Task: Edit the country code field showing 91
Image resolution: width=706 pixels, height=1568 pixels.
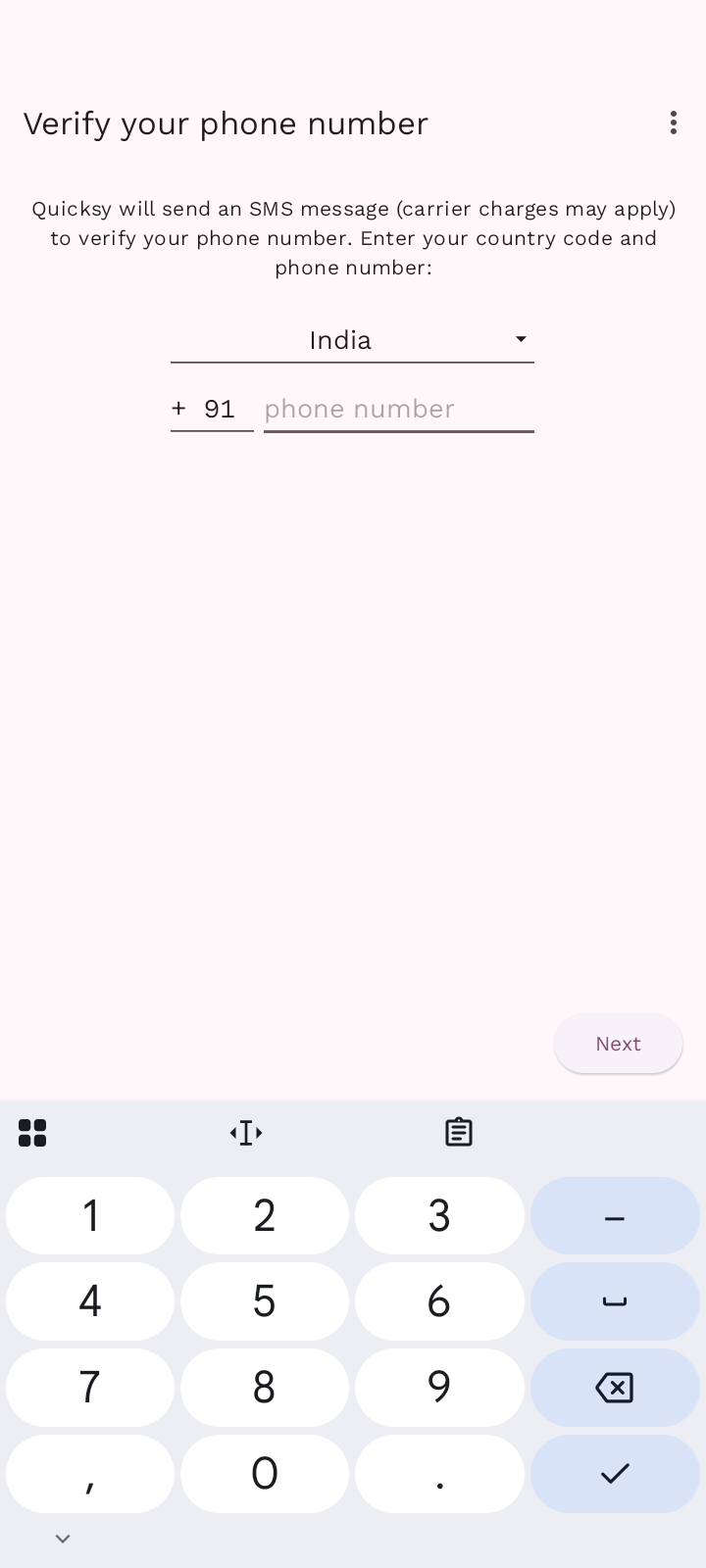Action: tap(222, 409)
